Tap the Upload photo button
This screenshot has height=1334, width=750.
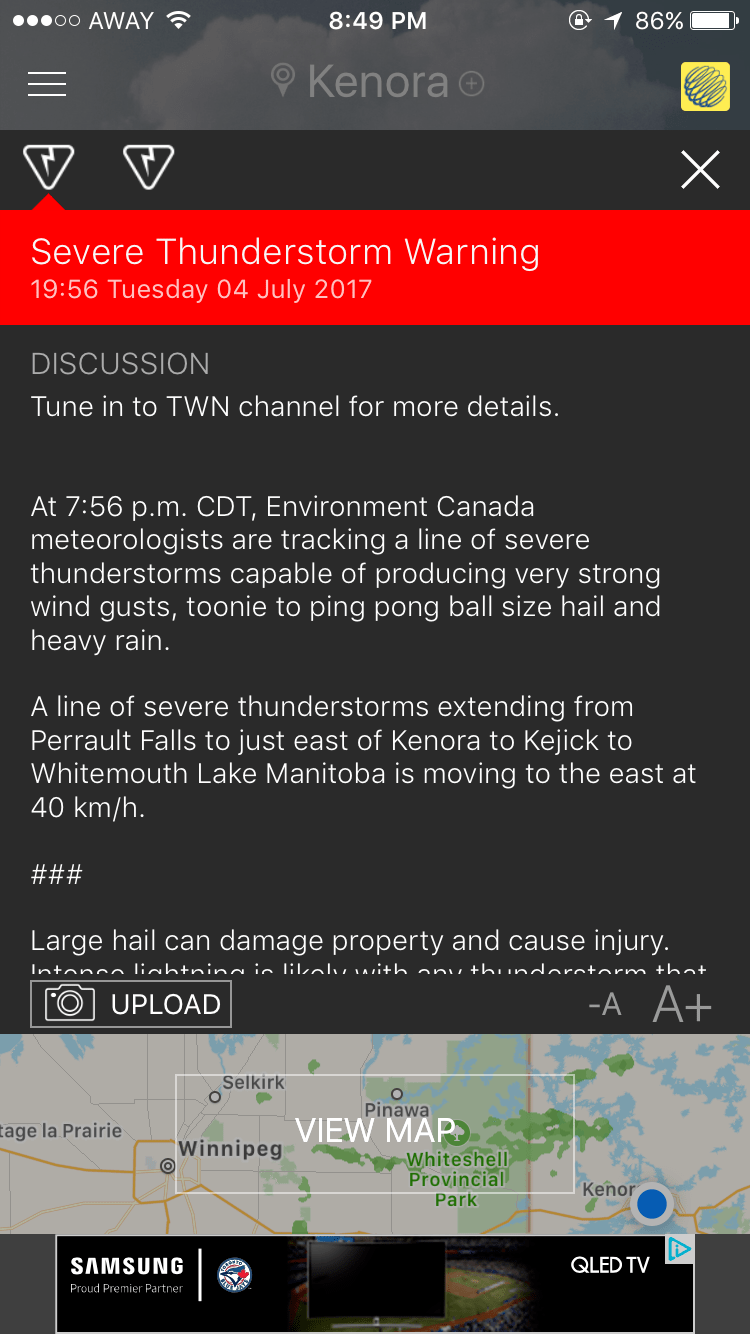click(131, 1004)
